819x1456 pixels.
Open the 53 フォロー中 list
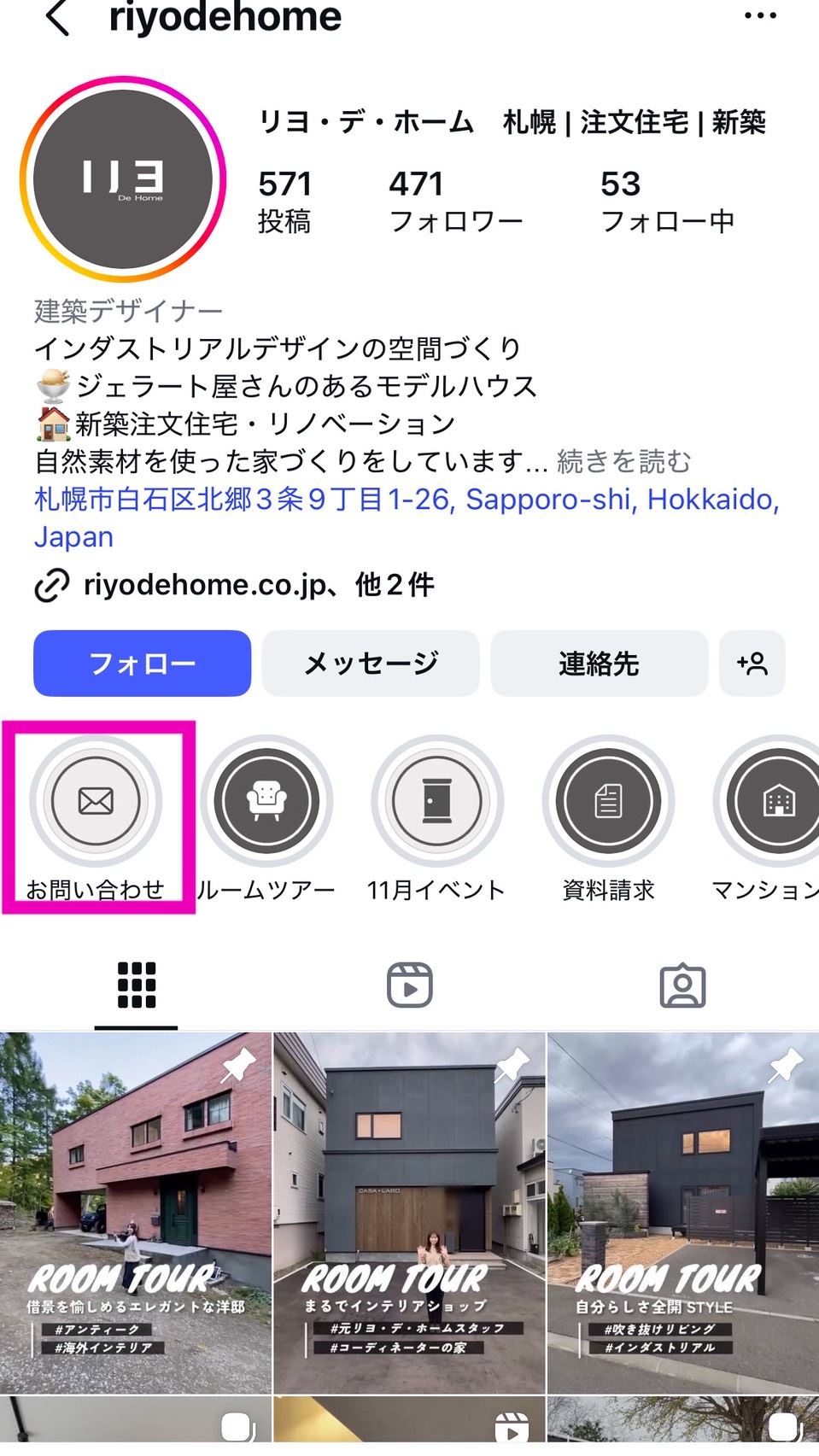coord(667,202)
